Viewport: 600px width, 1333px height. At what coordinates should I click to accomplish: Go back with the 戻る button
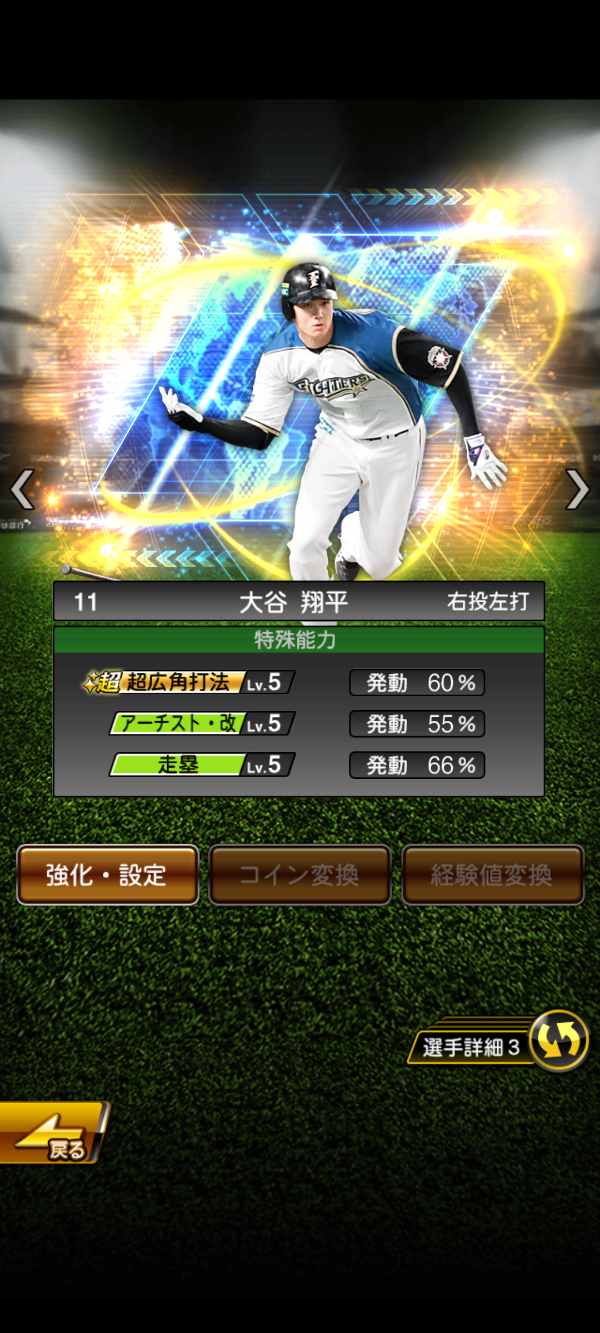pyautogui.click(x=52, y=1135)
